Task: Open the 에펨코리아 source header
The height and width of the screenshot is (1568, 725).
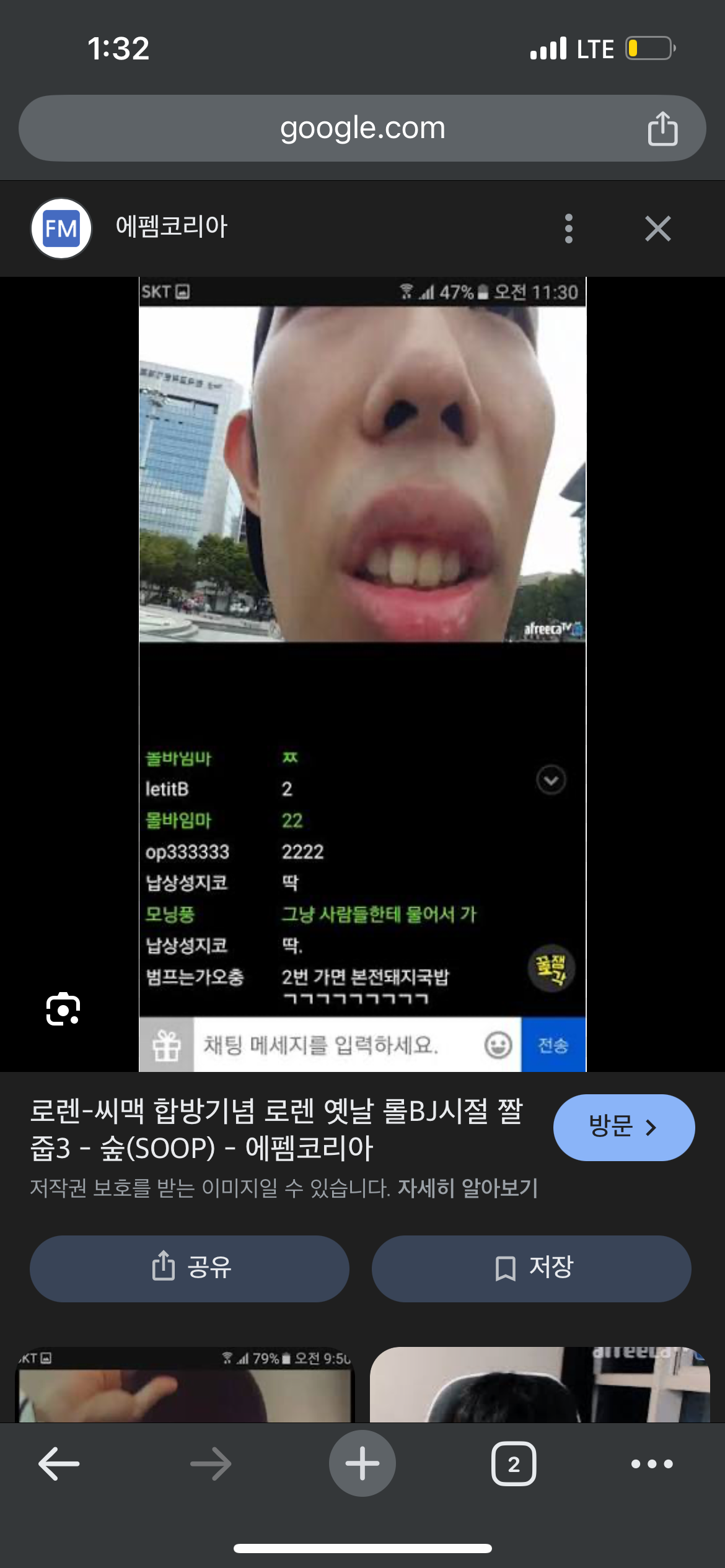Action: (172, 227)
